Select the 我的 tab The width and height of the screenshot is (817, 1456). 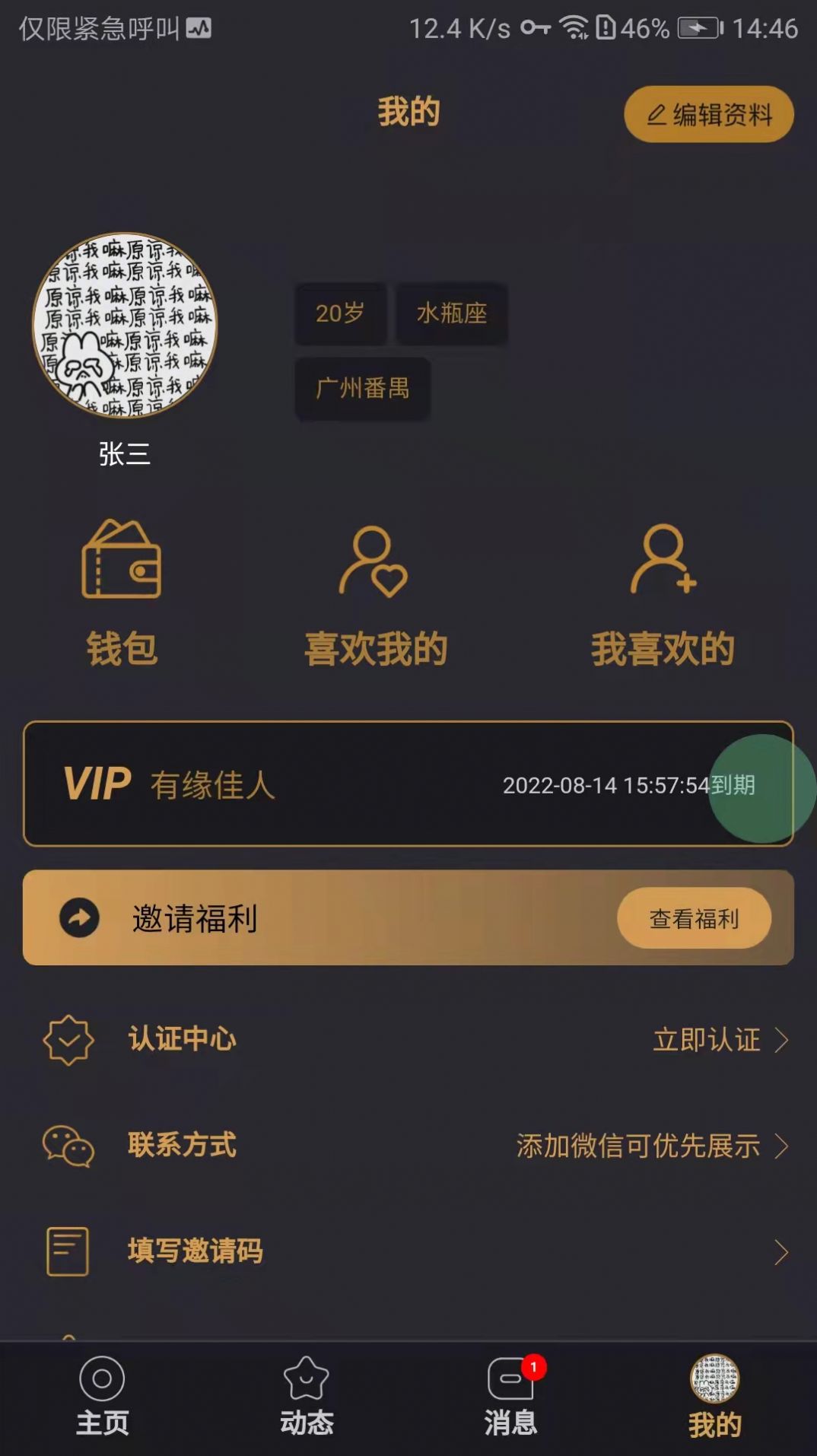point(714,1397)
